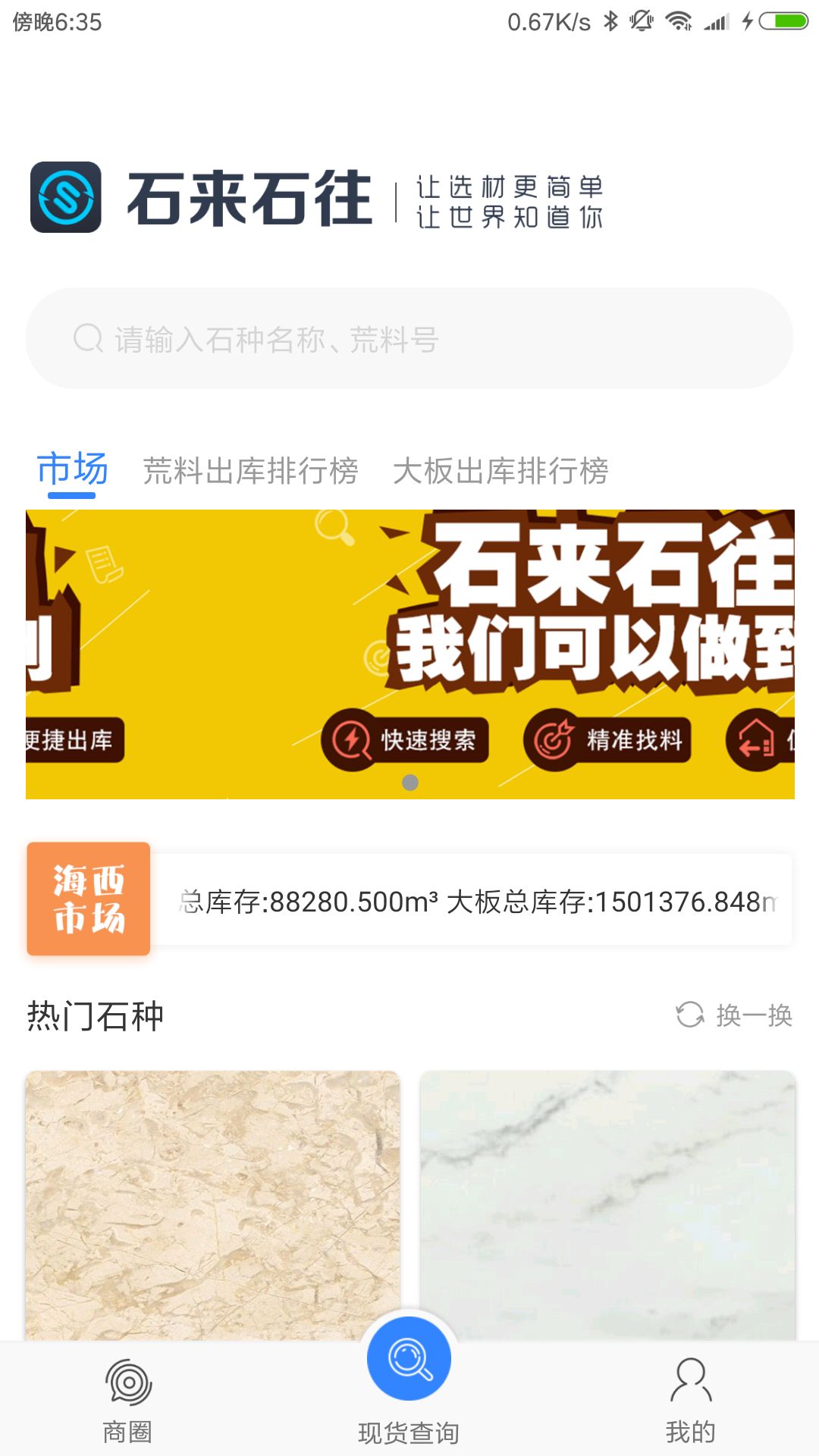Open the beige marble stone card
The height and width of the screenshot is (1456, 819).
(x=212, y=1204)
